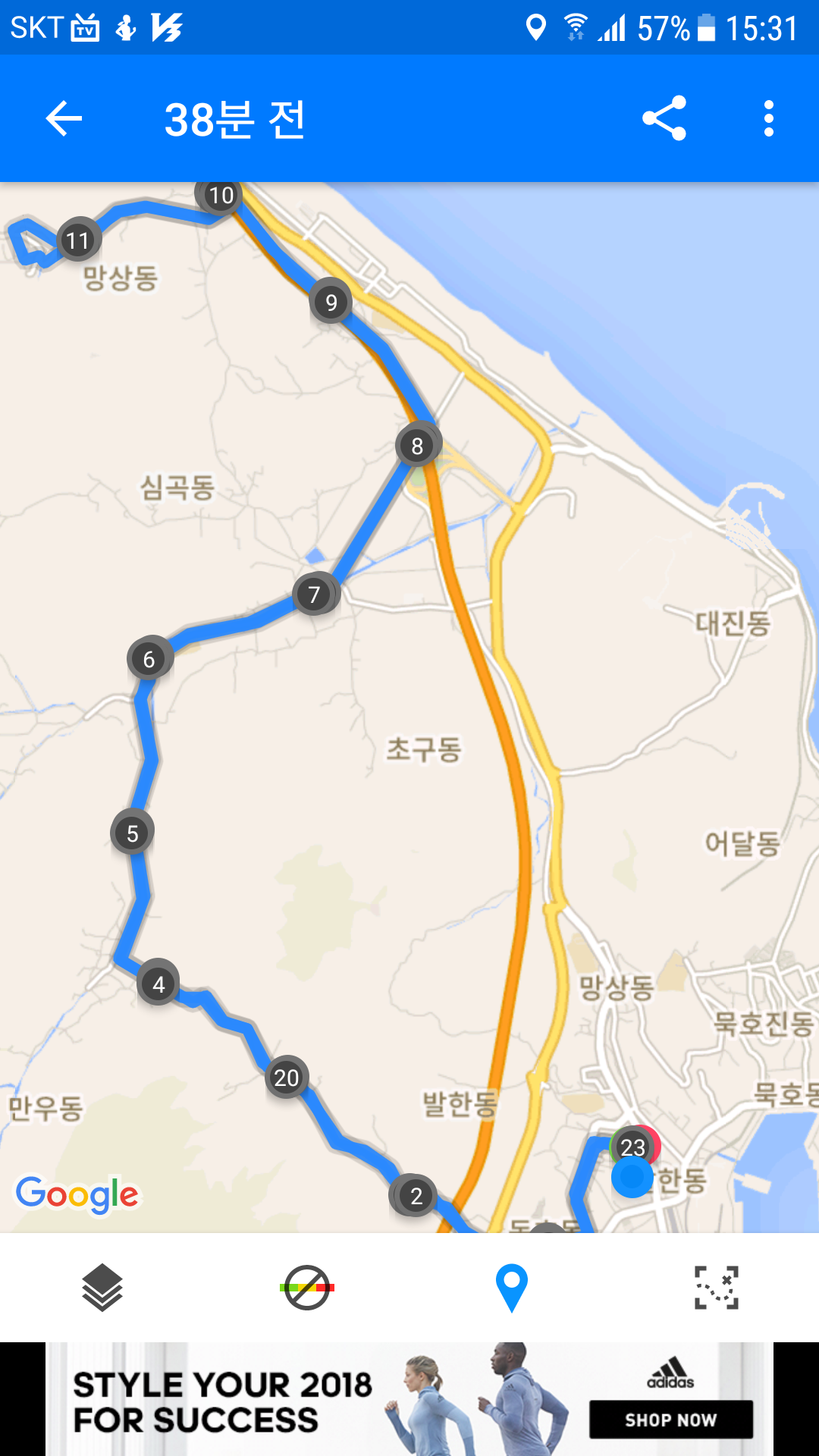Viewport: 819px width, 1456px height.
Task: Open the adidas Shop Now ad
Action: [x=670, y=1420]
